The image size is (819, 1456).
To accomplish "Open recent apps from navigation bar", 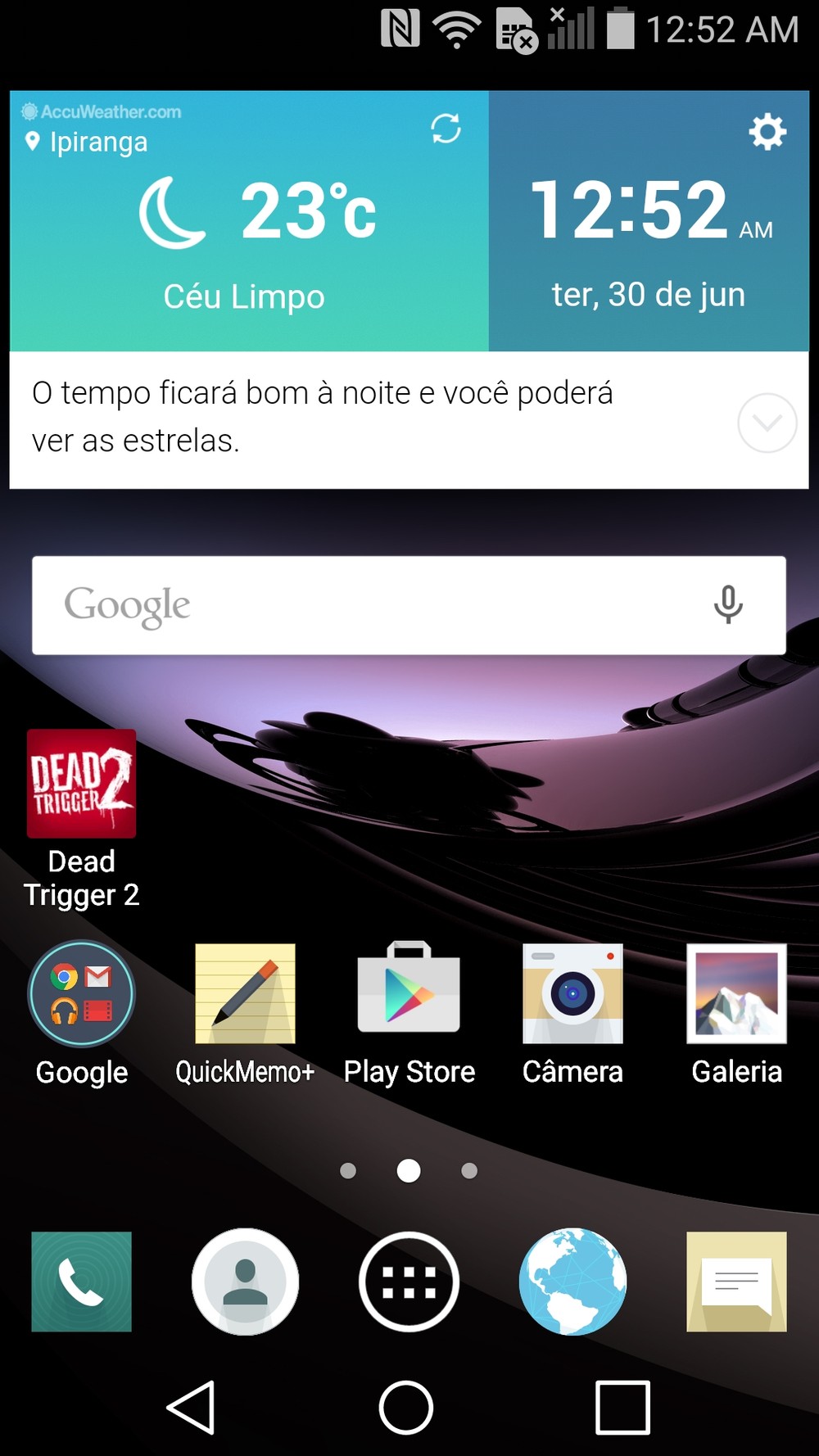I will [622, 1408].
